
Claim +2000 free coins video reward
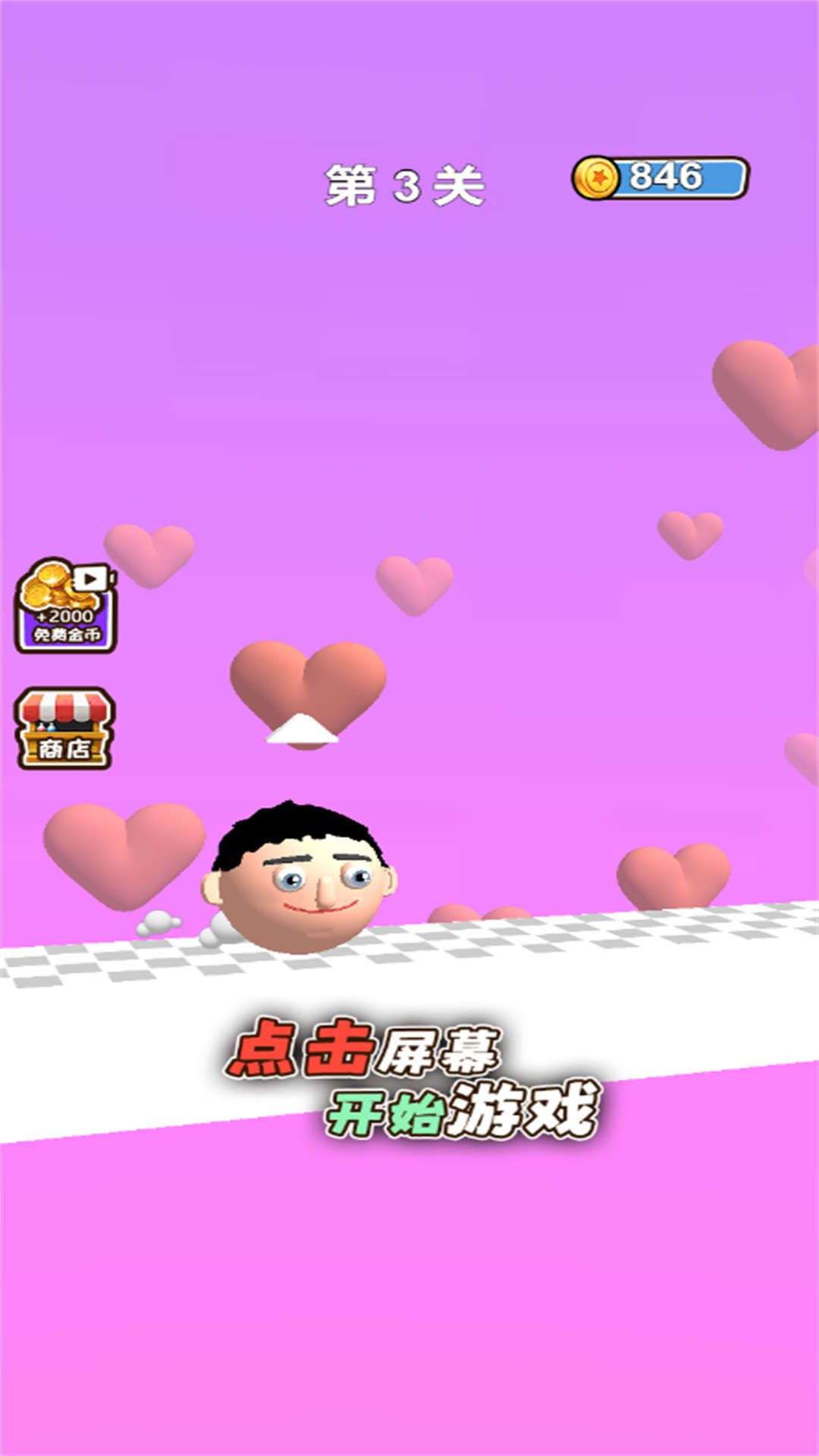click(66, 606)
